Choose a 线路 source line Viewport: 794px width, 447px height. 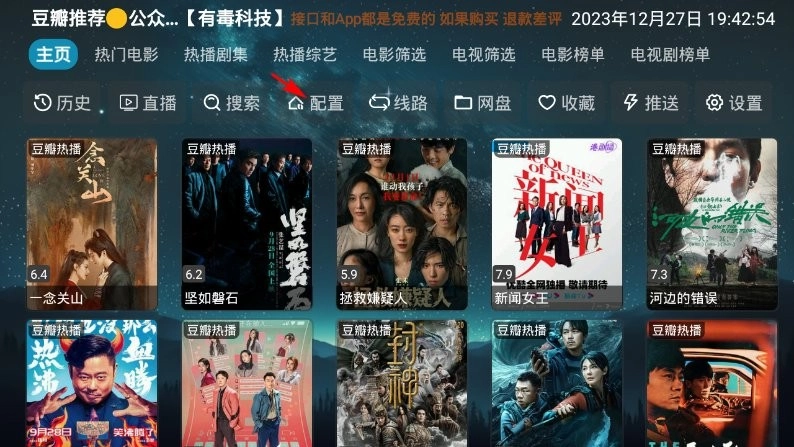[x=398, y=103]
